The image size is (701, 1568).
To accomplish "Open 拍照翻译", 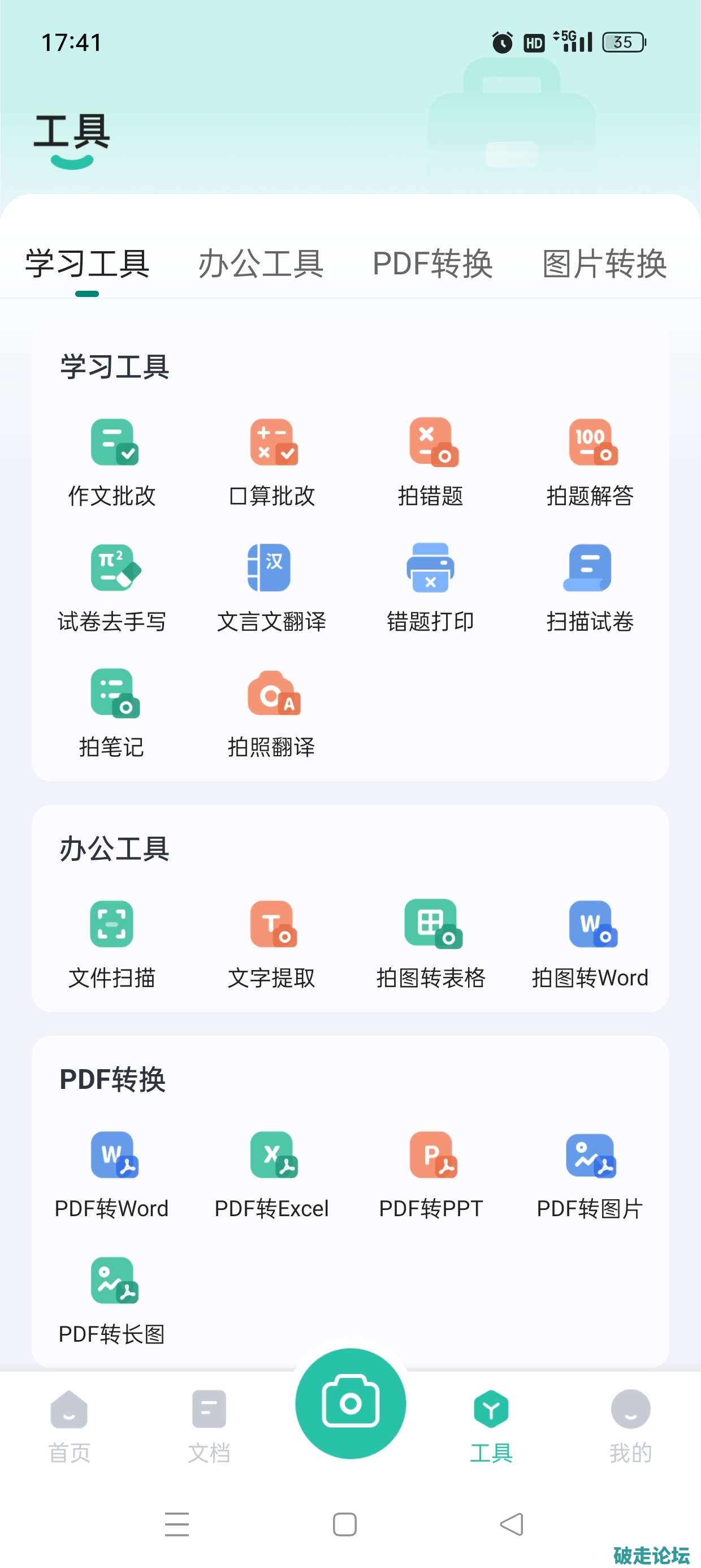I will pos(272,713).
